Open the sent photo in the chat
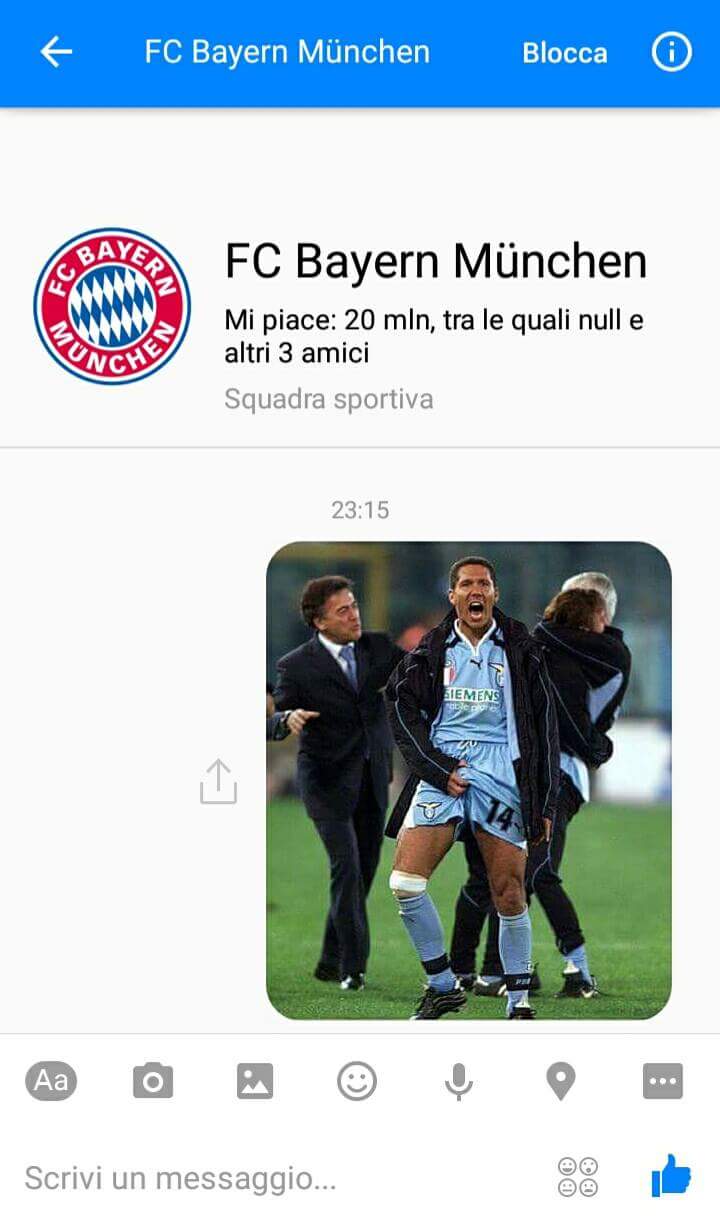Viewport: 720px width, 1225px height. (x=468, y=780)
